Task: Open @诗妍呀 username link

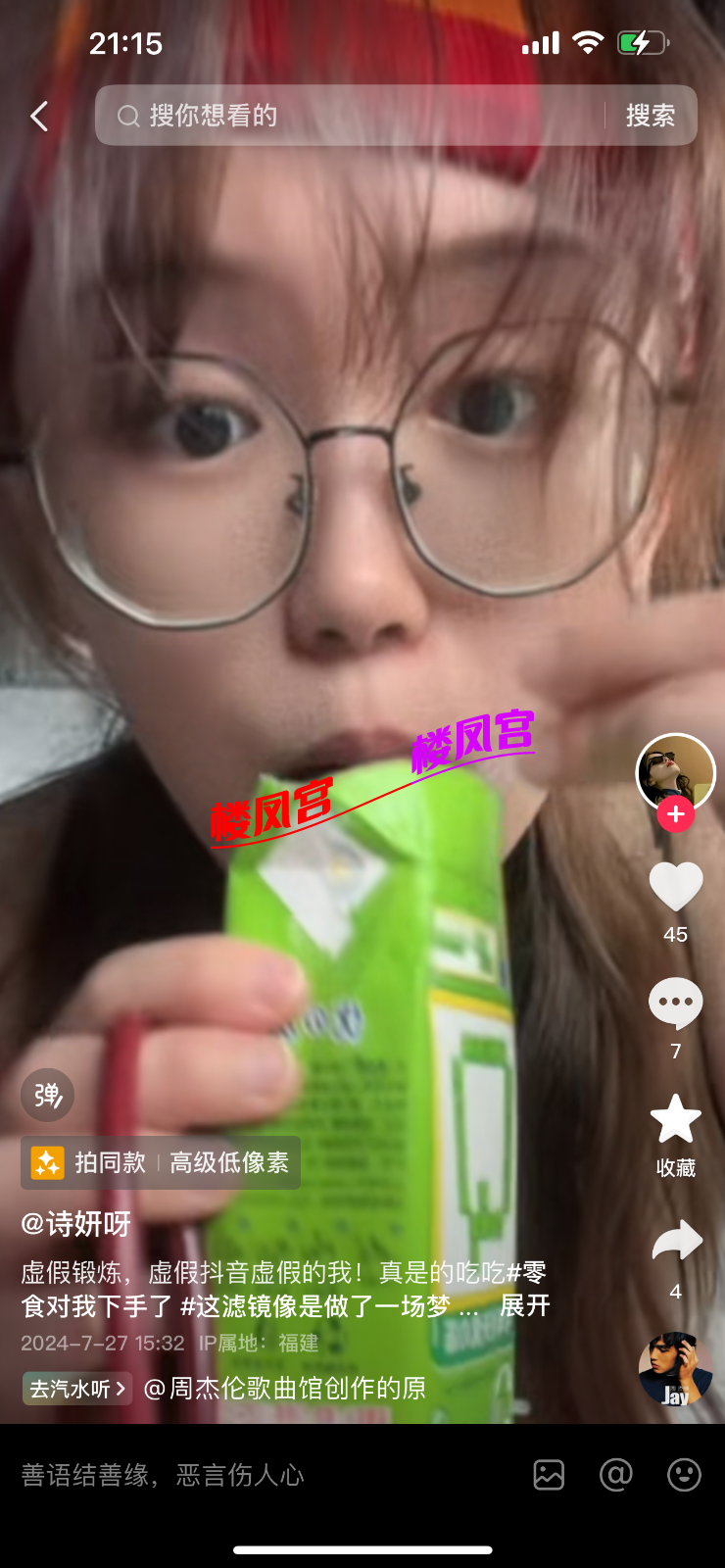Action: pyautogui.click(x=76, y=1224)
